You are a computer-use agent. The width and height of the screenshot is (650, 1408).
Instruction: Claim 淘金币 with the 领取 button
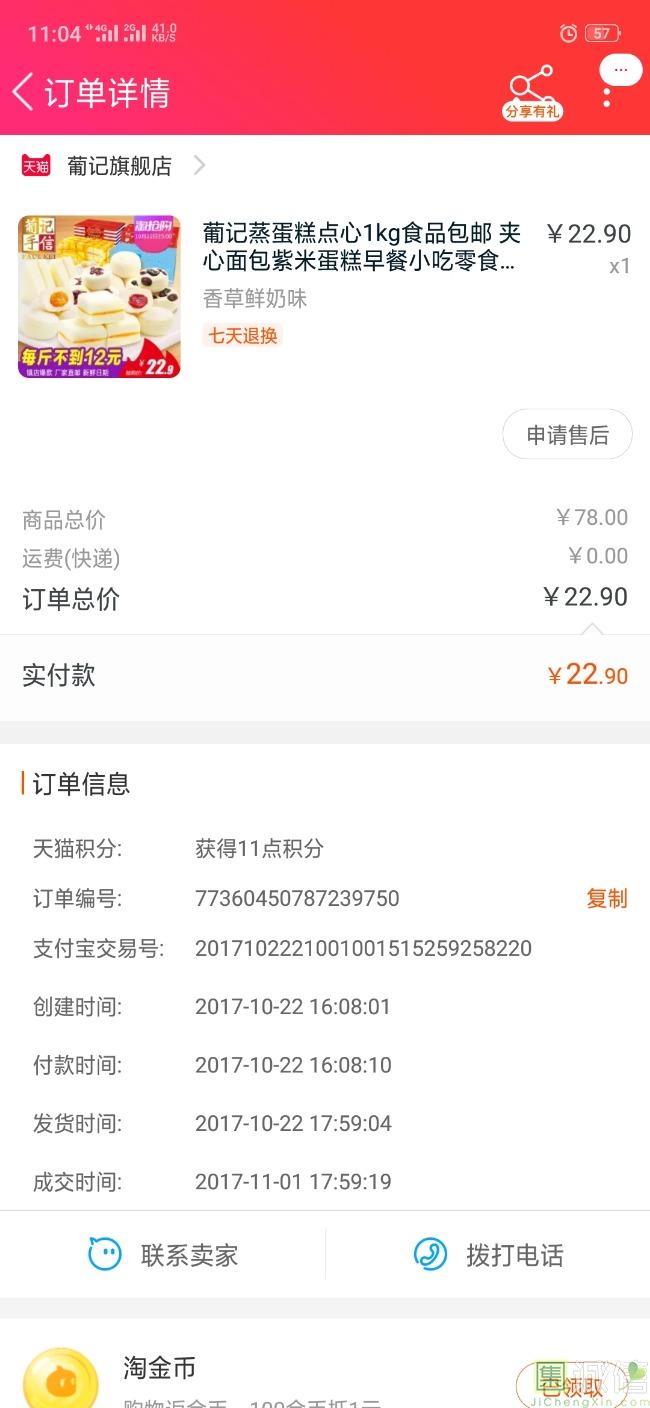pos(570,1386)
